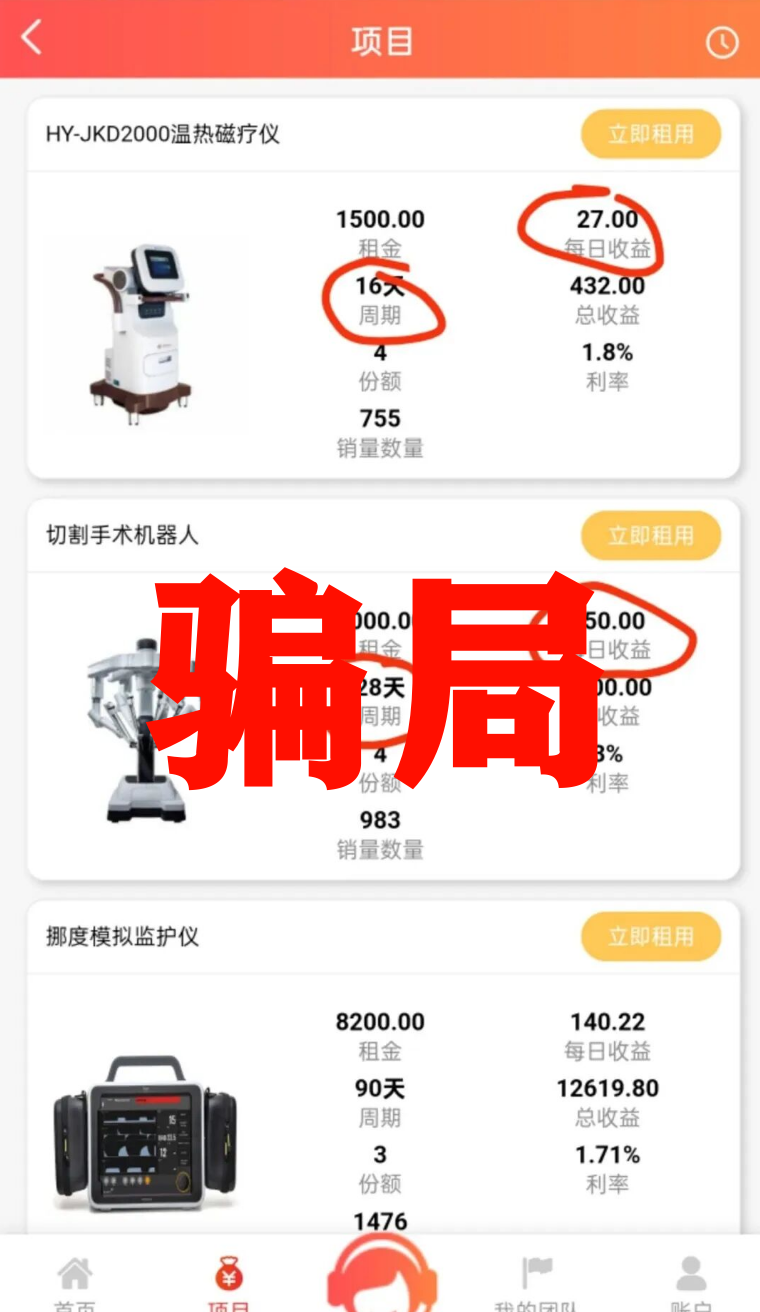Viewport: 760px width, 1312px height.
Task: Tap 立即租用 for HY-JKD2000温热磁疗仪
Action: [x=650, y=133]
